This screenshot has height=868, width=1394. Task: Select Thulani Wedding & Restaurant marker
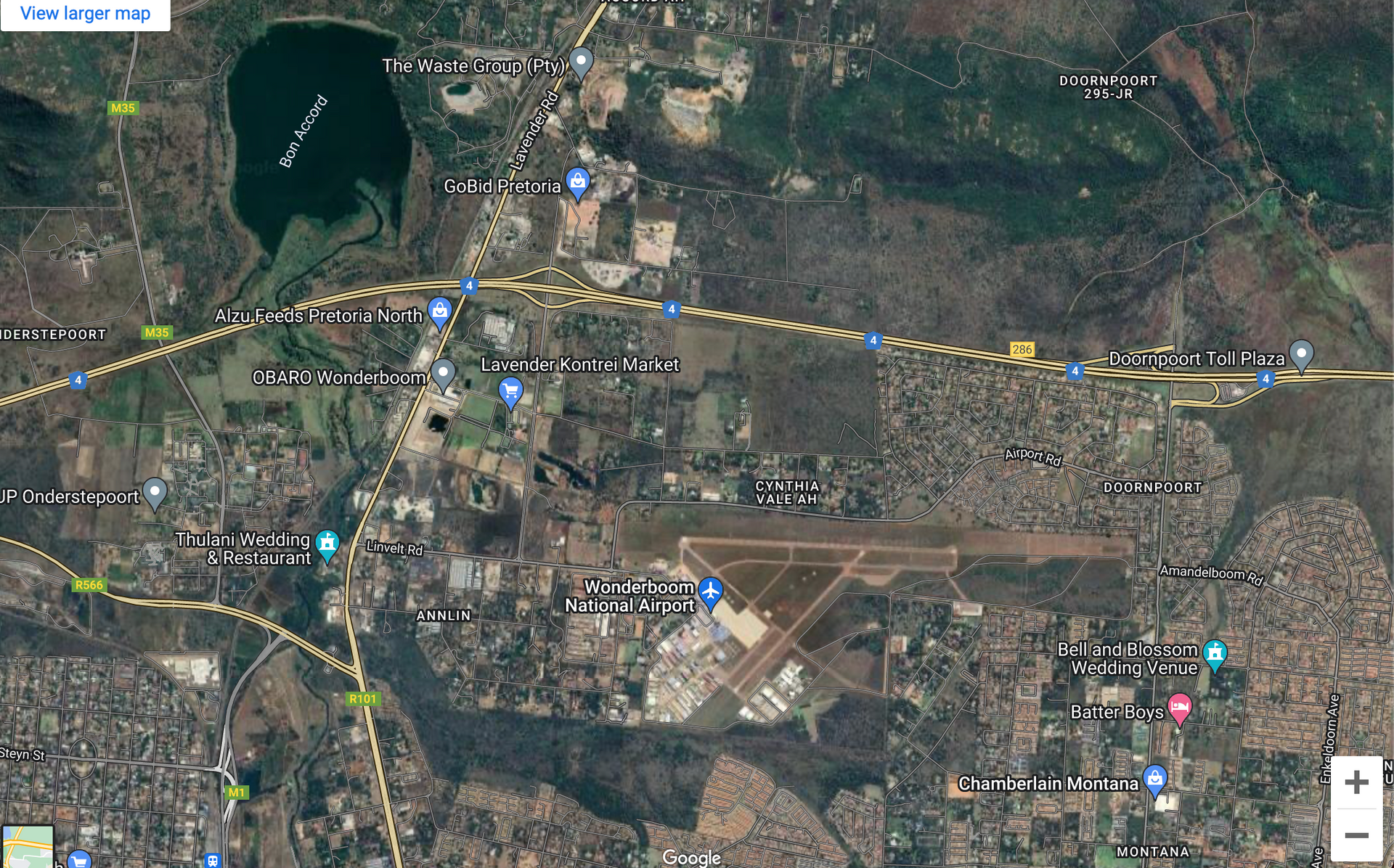coord(327,544)
